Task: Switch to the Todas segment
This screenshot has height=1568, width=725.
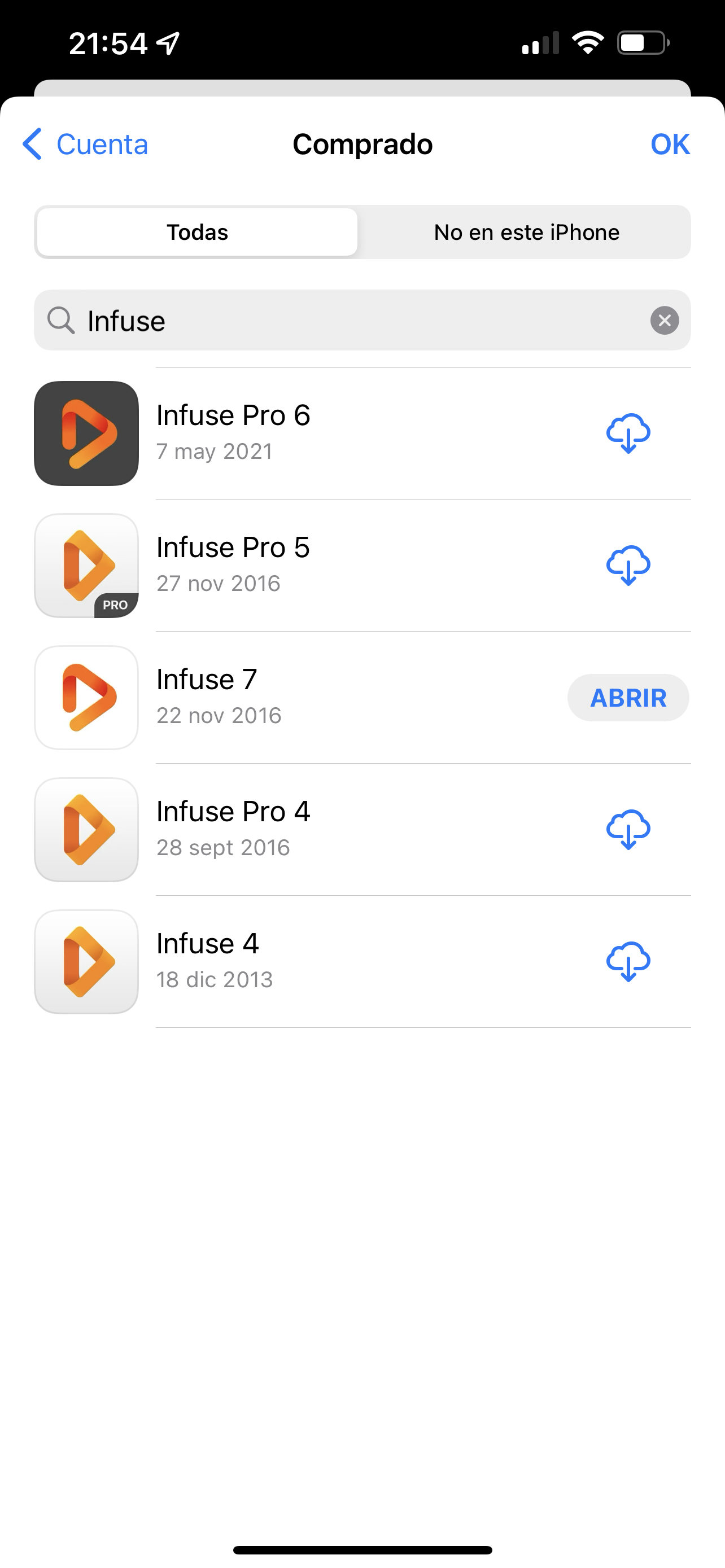Action: coord(197,232)
